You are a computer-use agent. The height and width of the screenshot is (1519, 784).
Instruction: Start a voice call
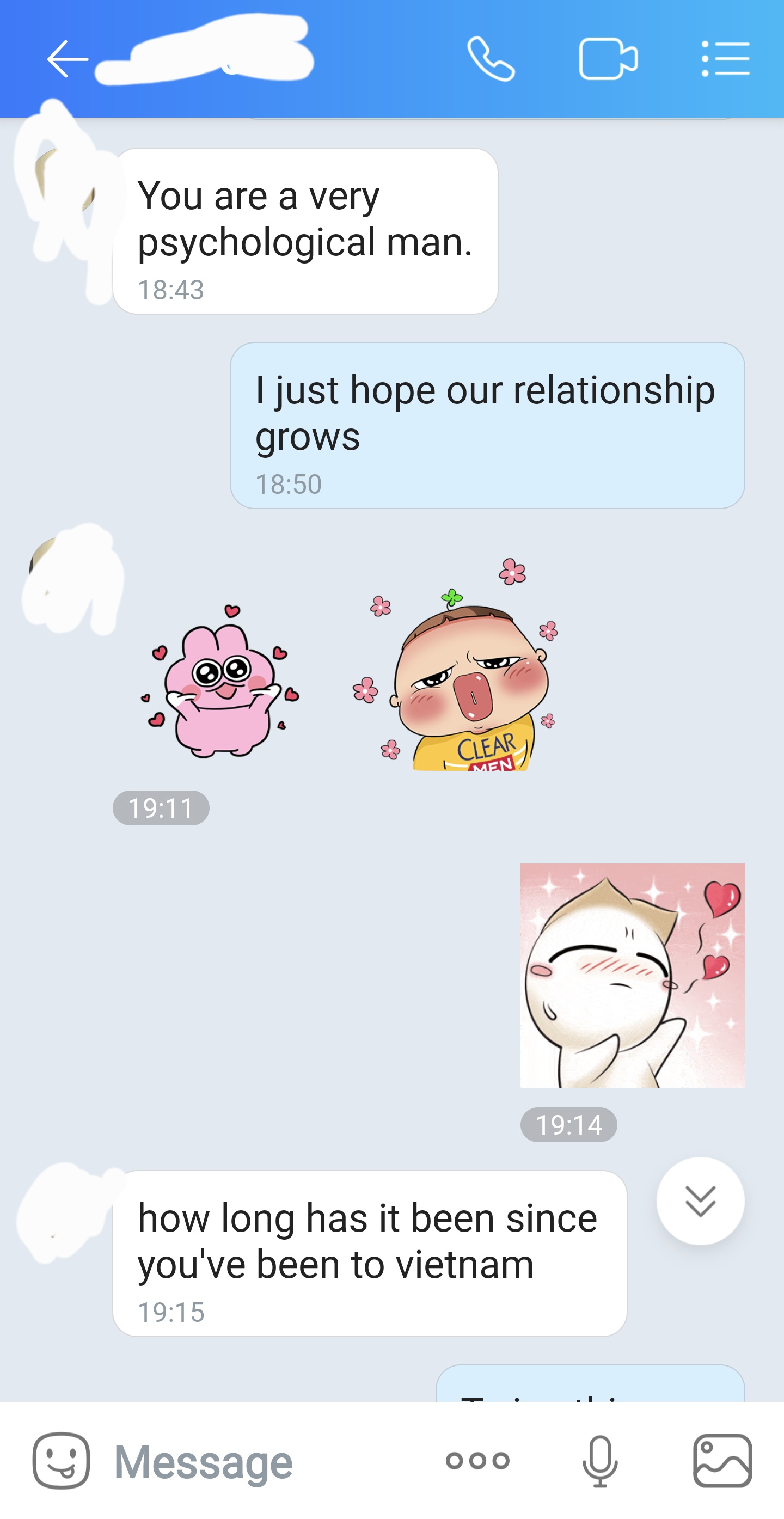[x=491, y=59]
